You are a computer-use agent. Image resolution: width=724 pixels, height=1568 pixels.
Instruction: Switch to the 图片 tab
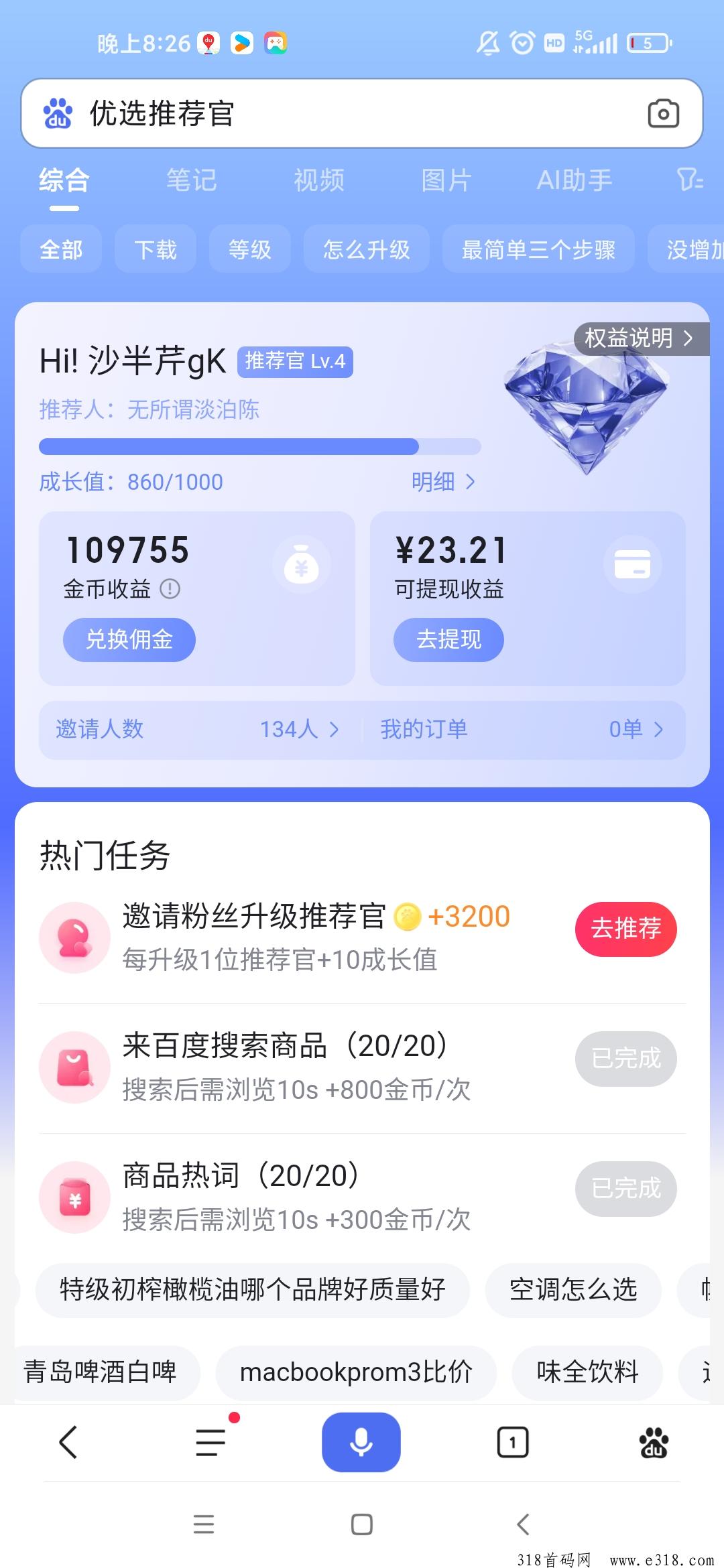446,180
